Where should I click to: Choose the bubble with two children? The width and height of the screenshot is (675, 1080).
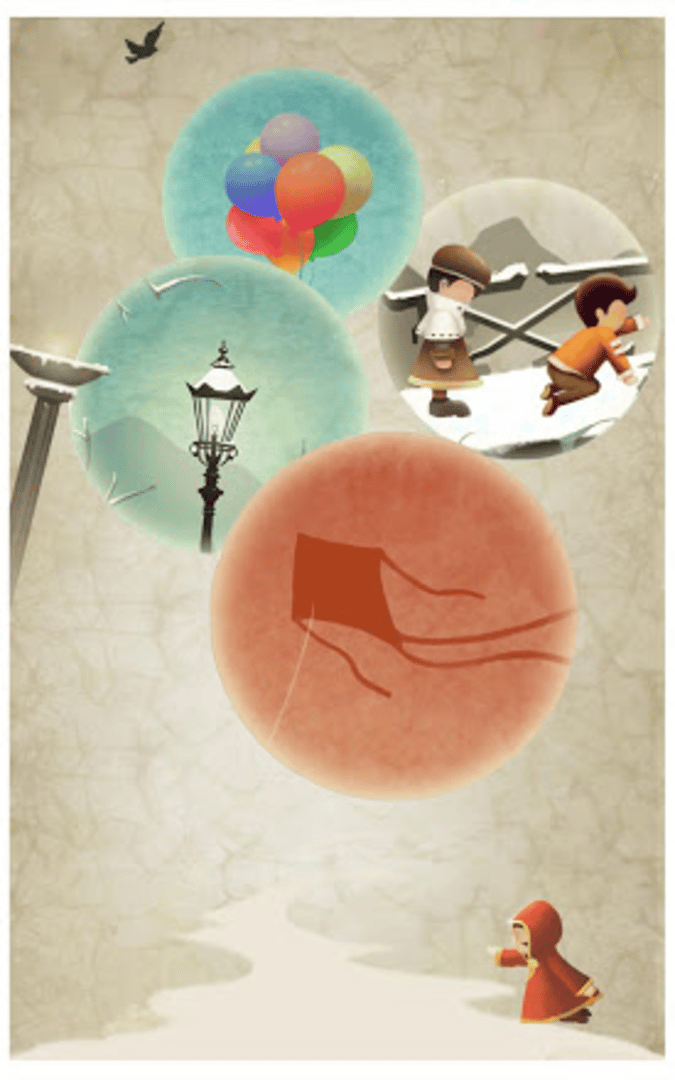pyautogui.click(x=518, y=320)
